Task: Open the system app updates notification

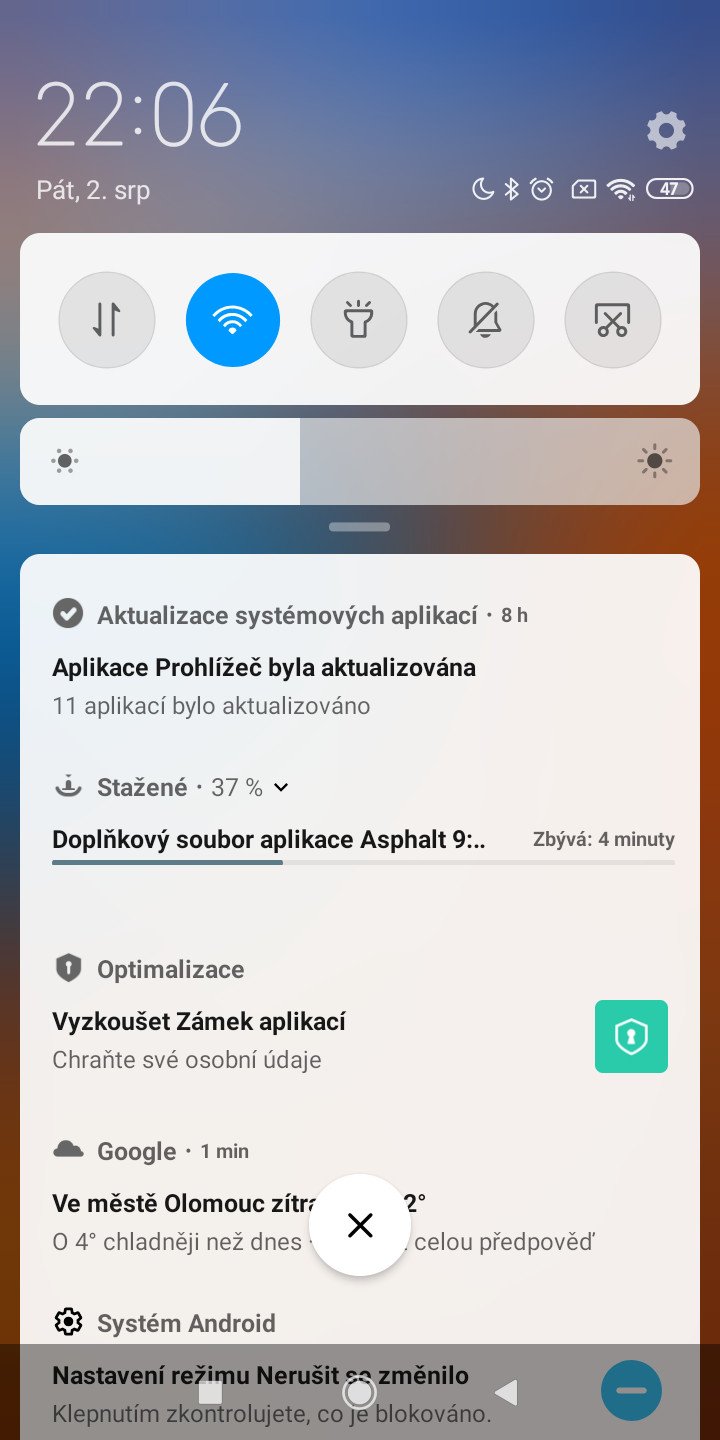Action: click(x=360, y=660)
